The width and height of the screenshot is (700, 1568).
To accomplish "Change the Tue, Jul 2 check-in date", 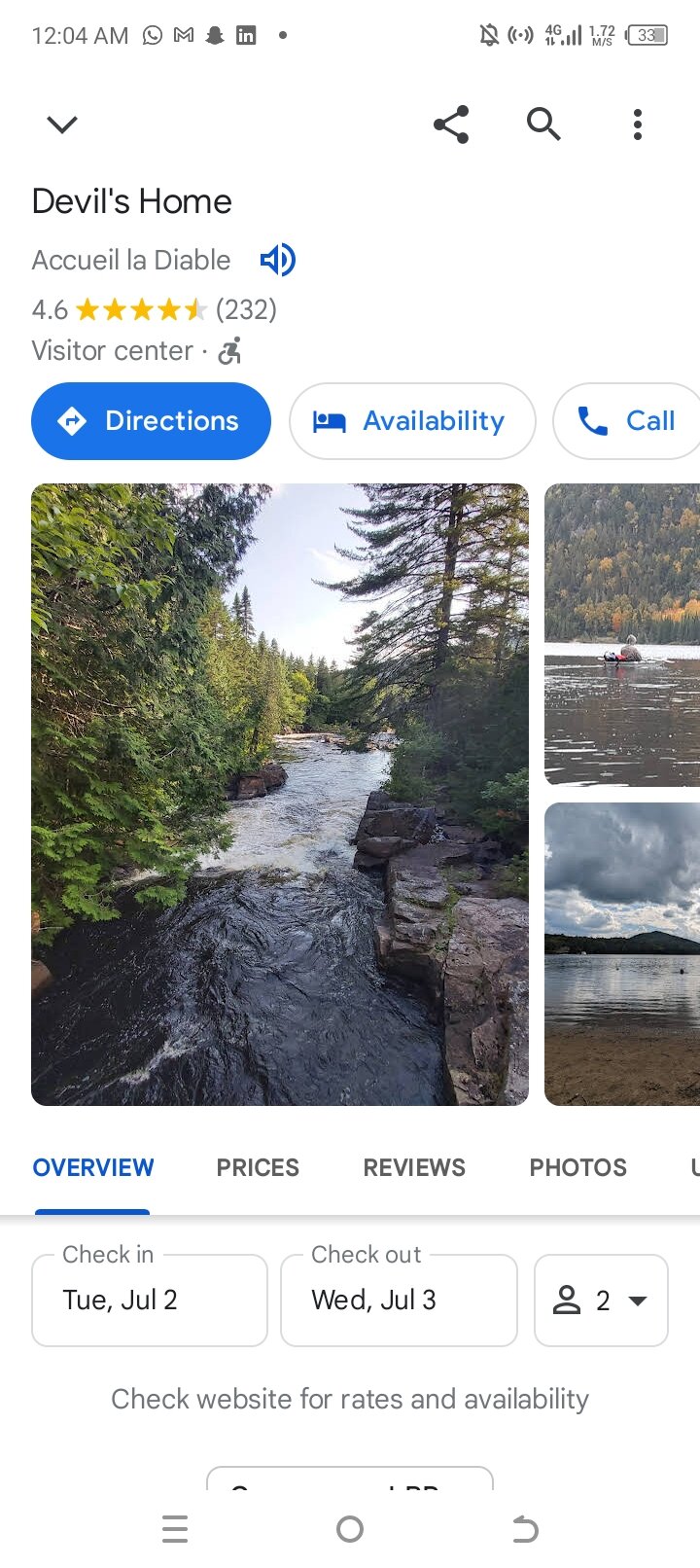I will [149, 1300].
